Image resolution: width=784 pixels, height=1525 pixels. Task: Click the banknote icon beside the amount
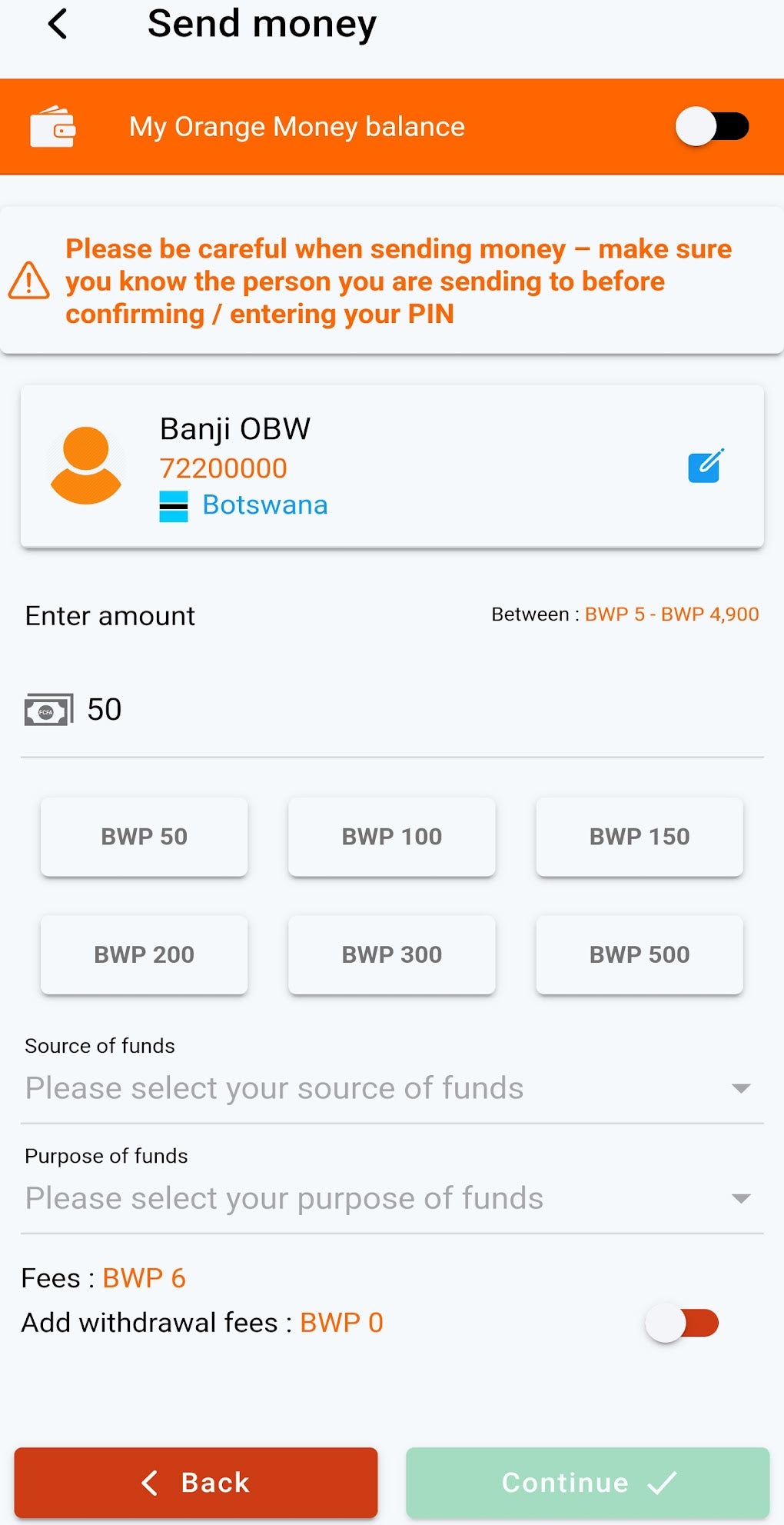[47, 708]
